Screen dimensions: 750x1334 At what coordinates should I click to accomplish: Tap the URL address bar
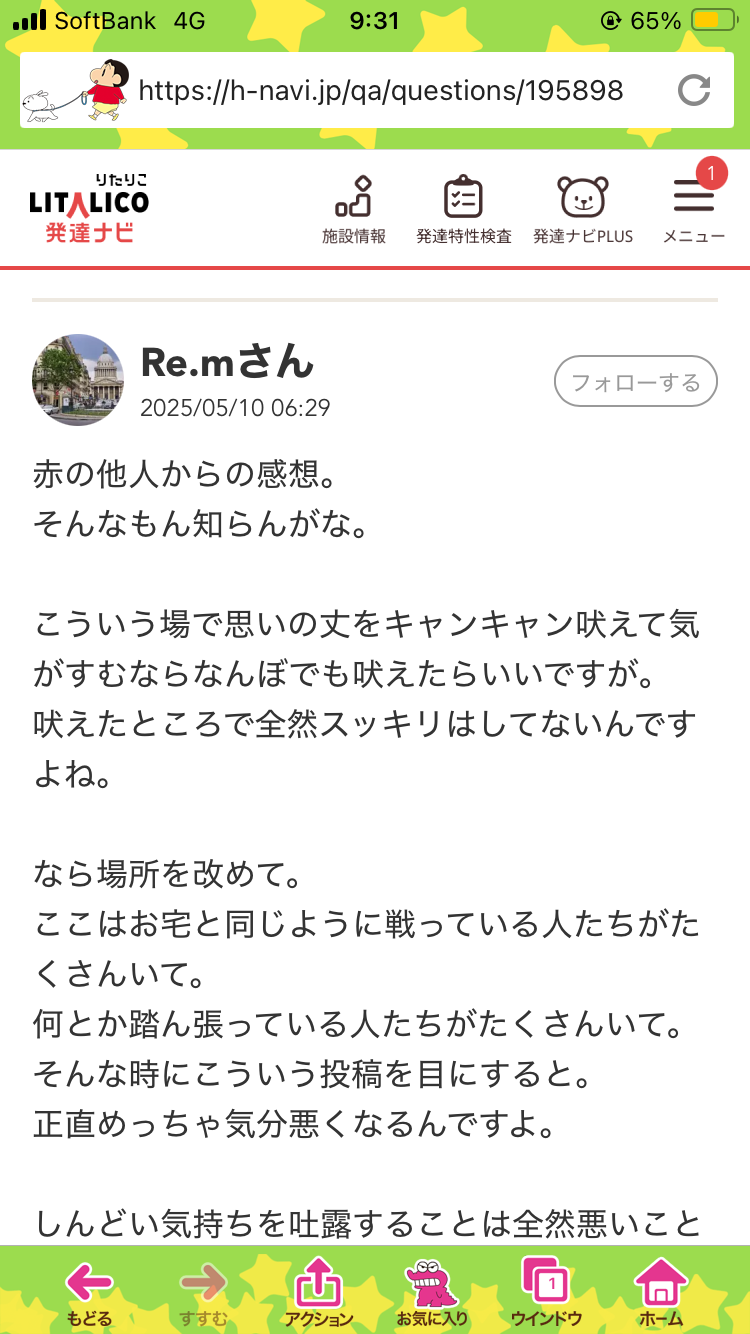click(x=380, y=91)
